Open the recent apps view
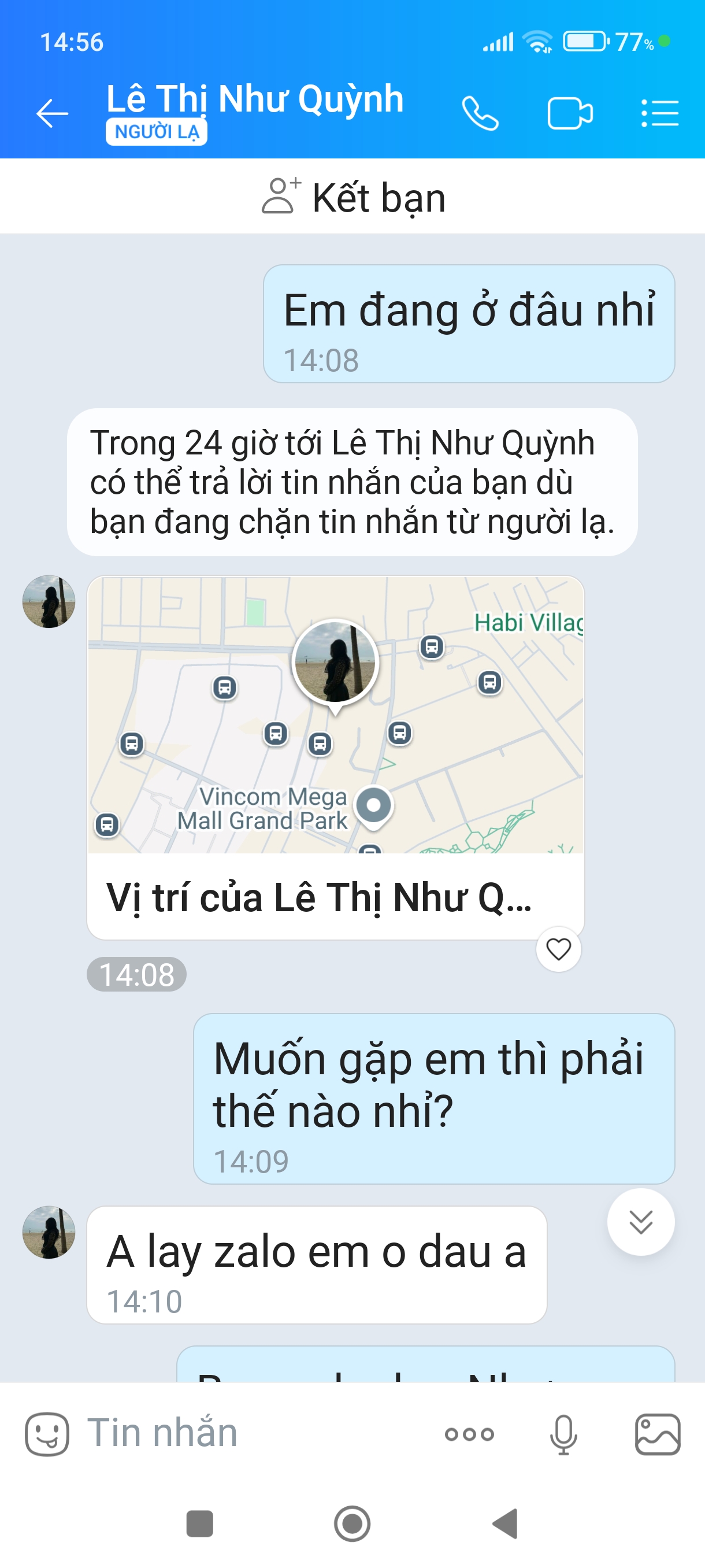Screen dimensions: 705x1568 click(199, 1523)
